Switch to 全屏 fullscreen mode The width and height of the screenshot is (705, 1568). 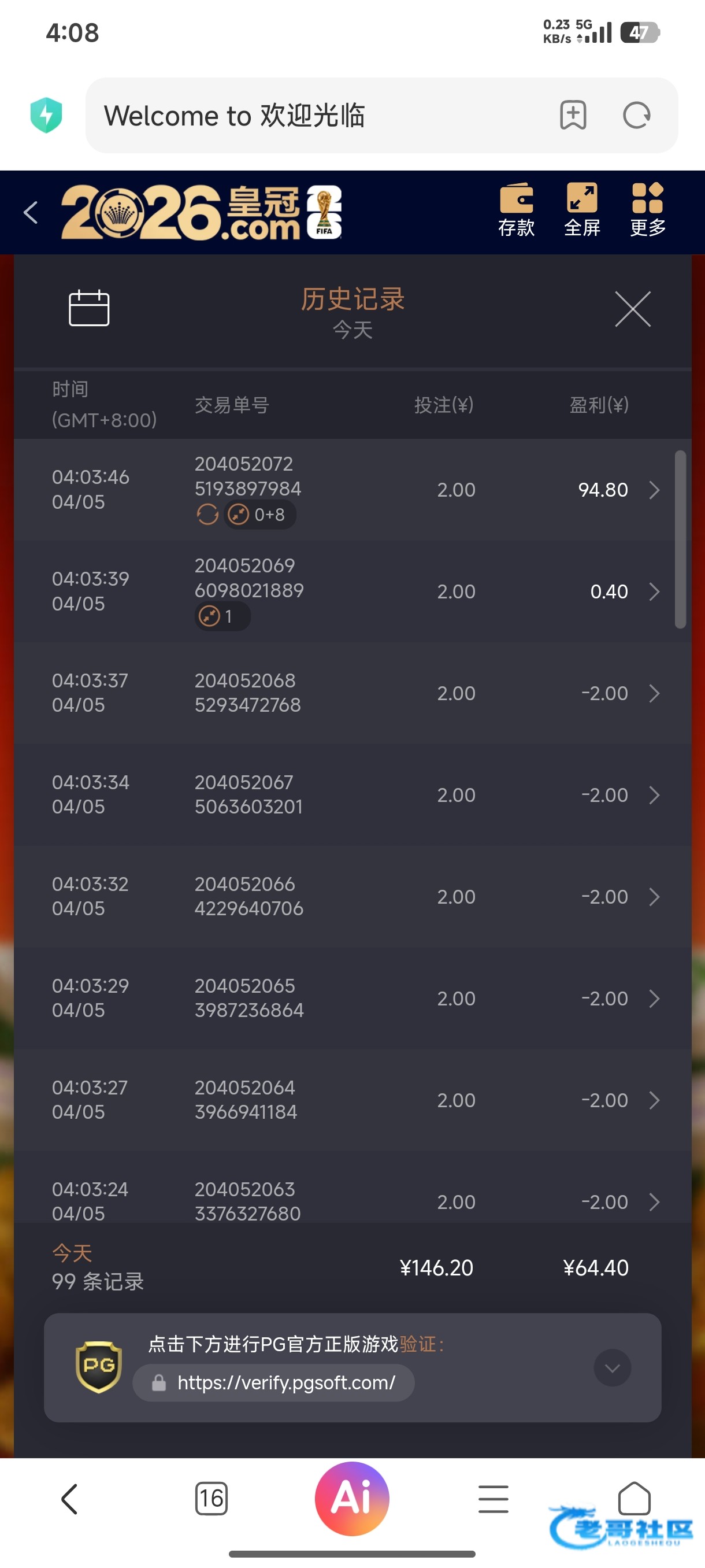coord(581,210)
